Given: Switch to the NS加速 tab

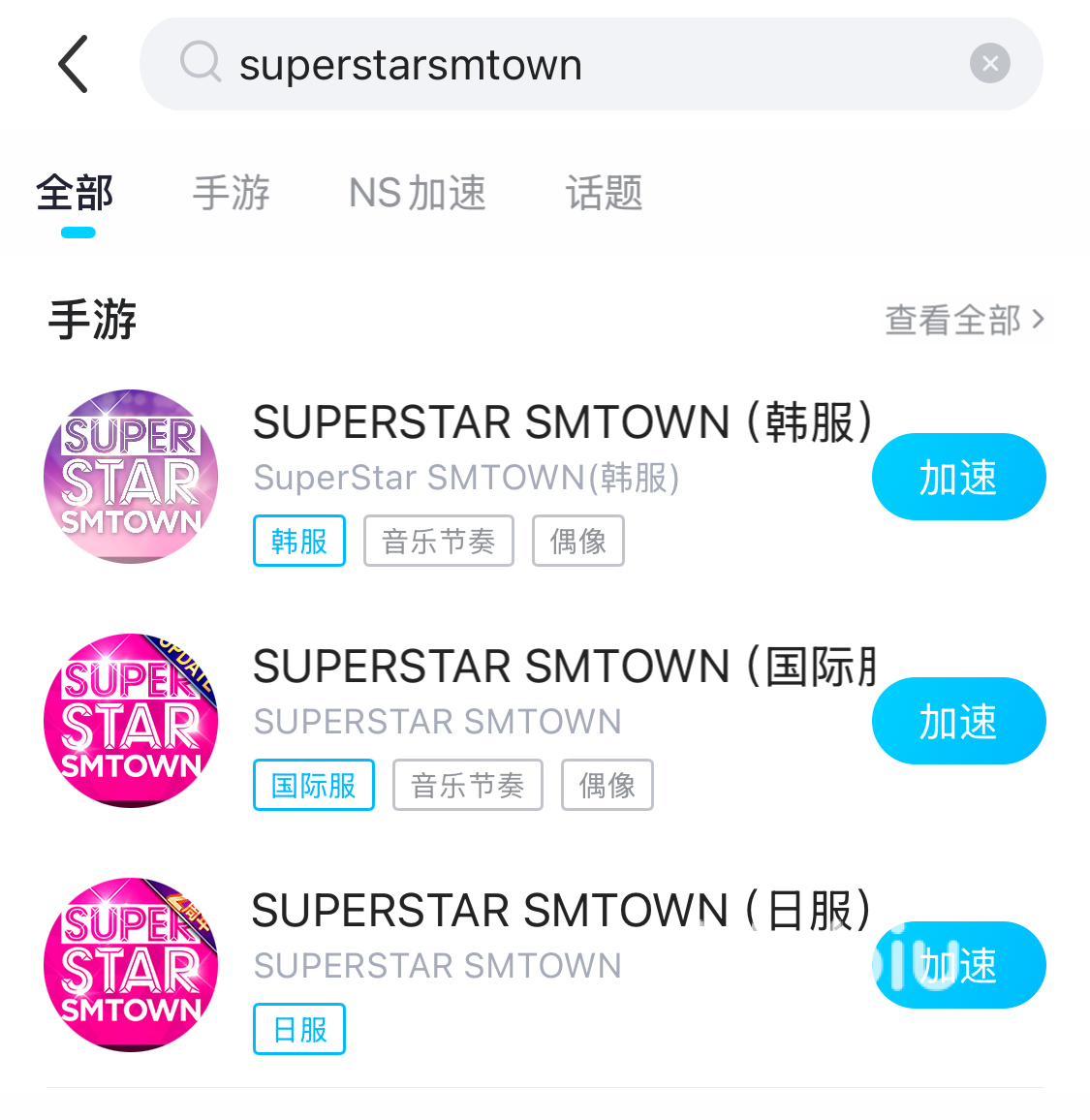Looking at the screenshot, I should point(417,193).
